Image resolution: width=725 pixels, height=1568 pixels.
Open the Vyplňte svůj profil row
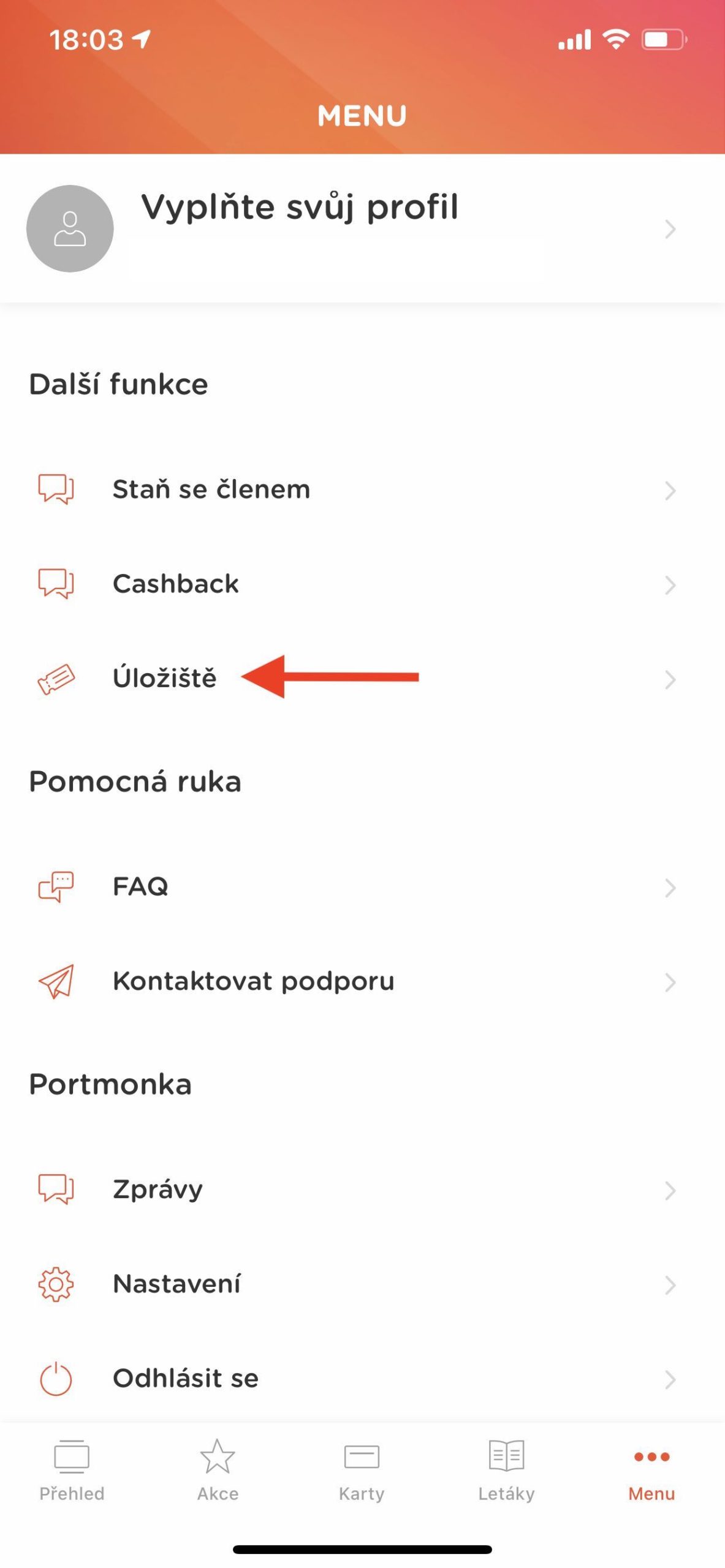pos(362,228)
